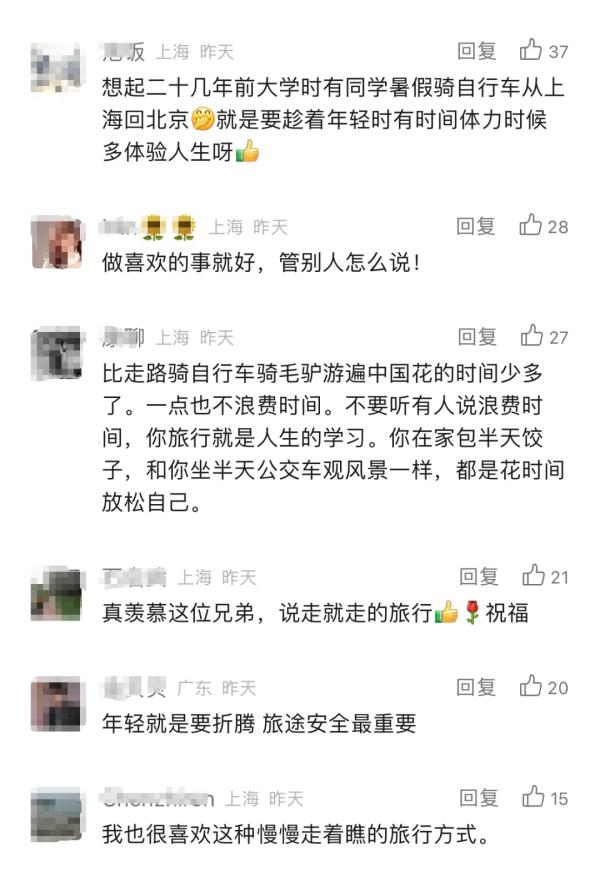Reply to the comment '做喜欢的事就好'
600x876 pixels.
(476, 226)
